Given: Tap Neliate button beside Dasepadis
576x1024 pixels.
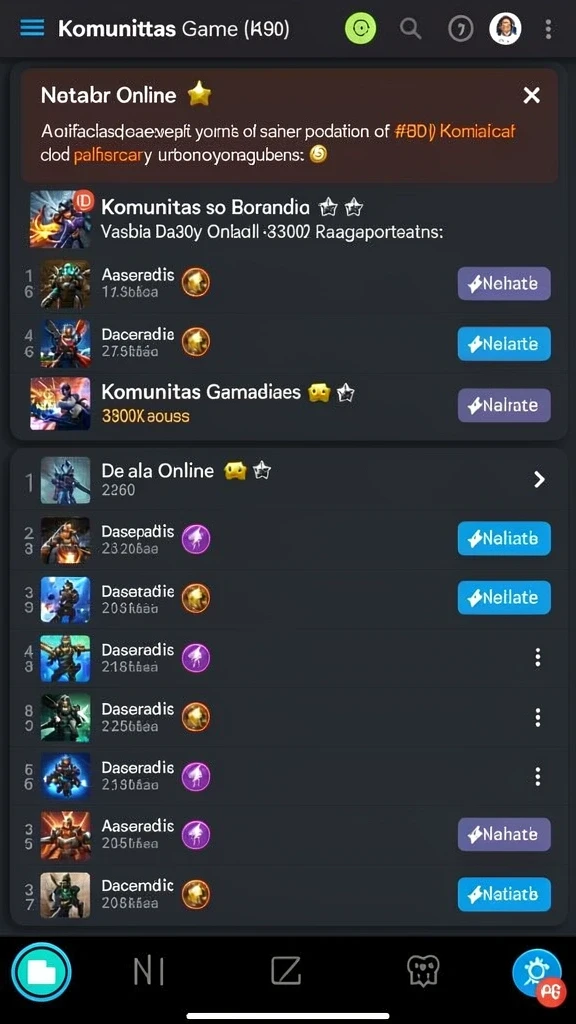Looking at the screenshot, I should click(x=504, y=538).
